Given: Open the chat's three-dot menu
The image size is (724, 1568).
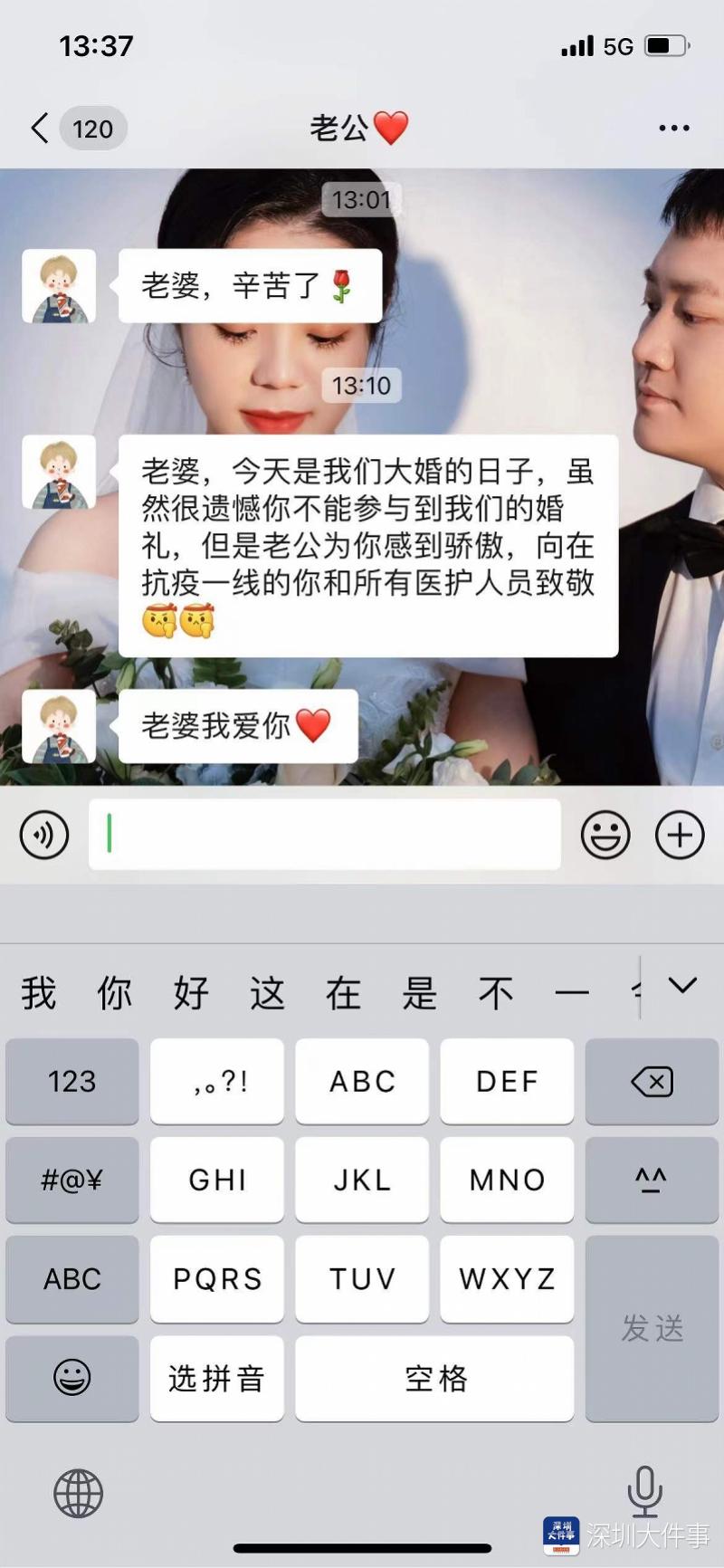Looking at the screenshot, I should point(674,129).
